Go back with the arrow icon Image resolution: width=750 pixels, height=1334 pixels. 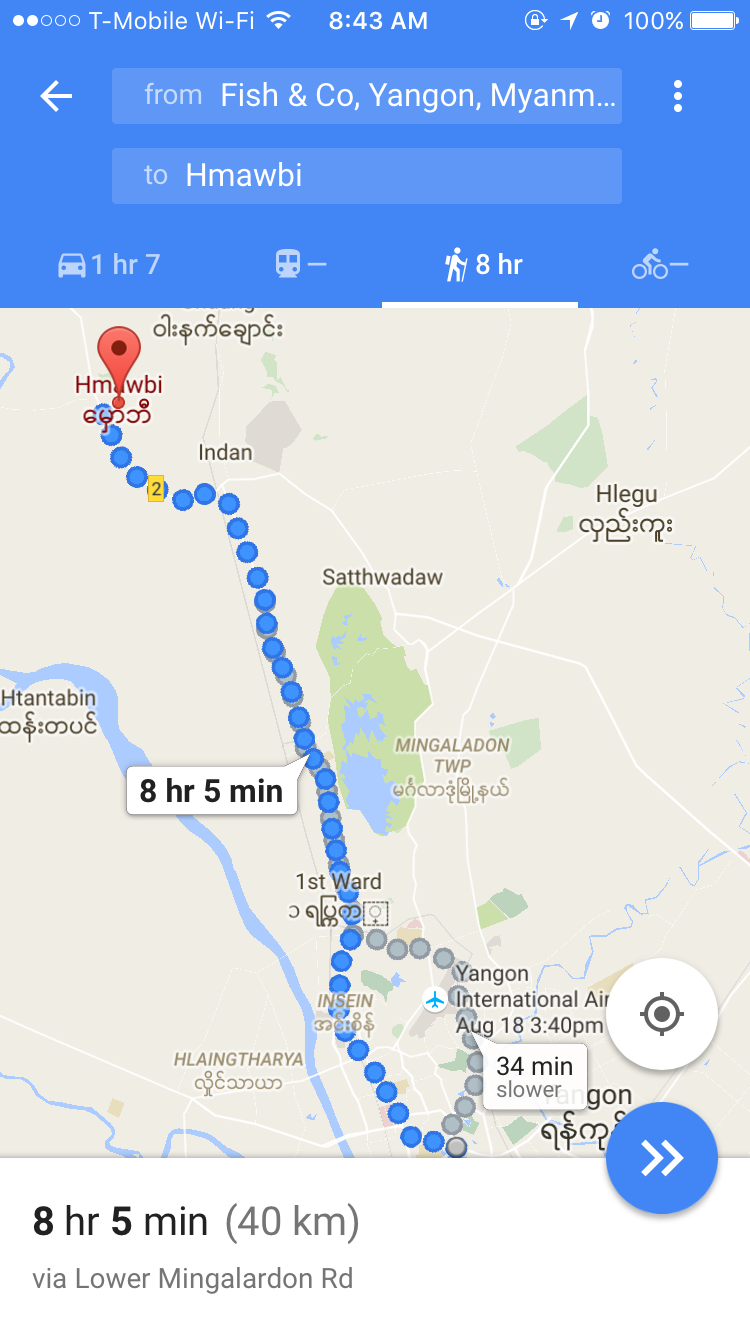[56, 96]
